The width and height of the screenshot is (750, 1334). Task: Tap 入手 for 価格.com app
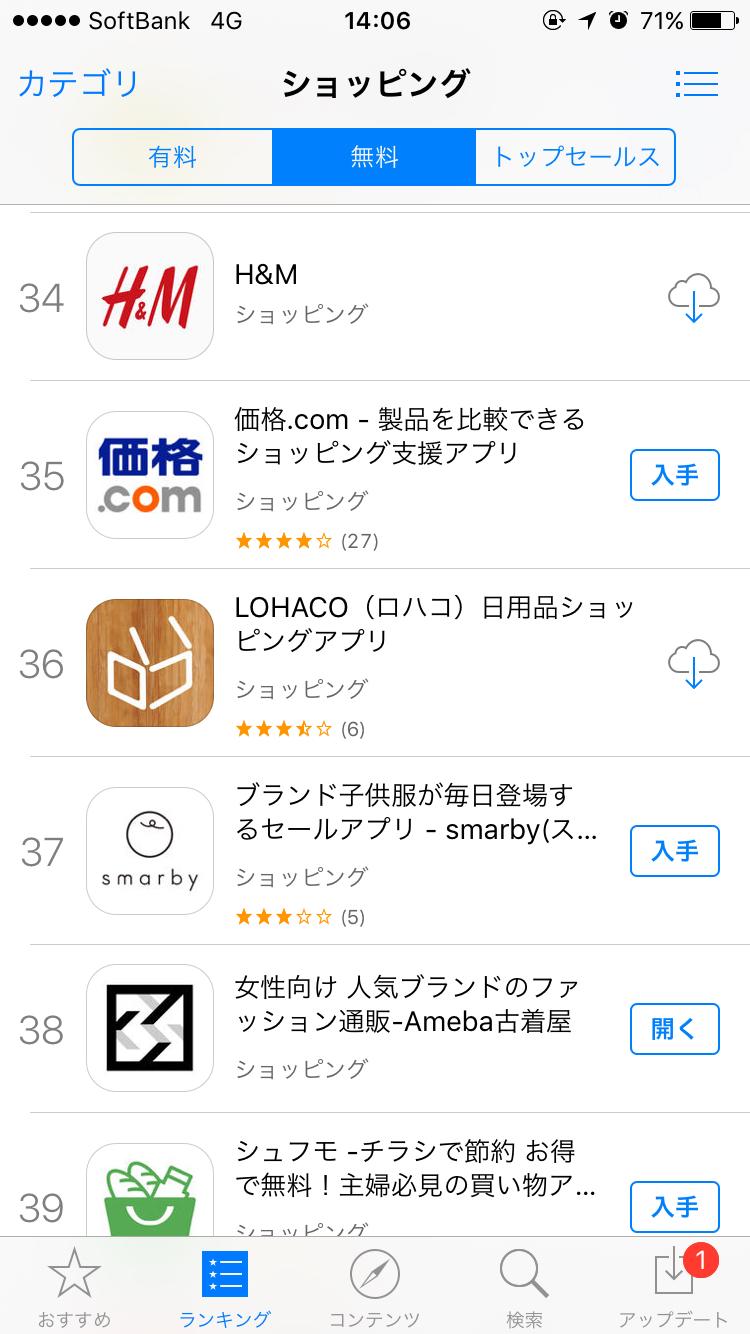(x=675, y=475)
